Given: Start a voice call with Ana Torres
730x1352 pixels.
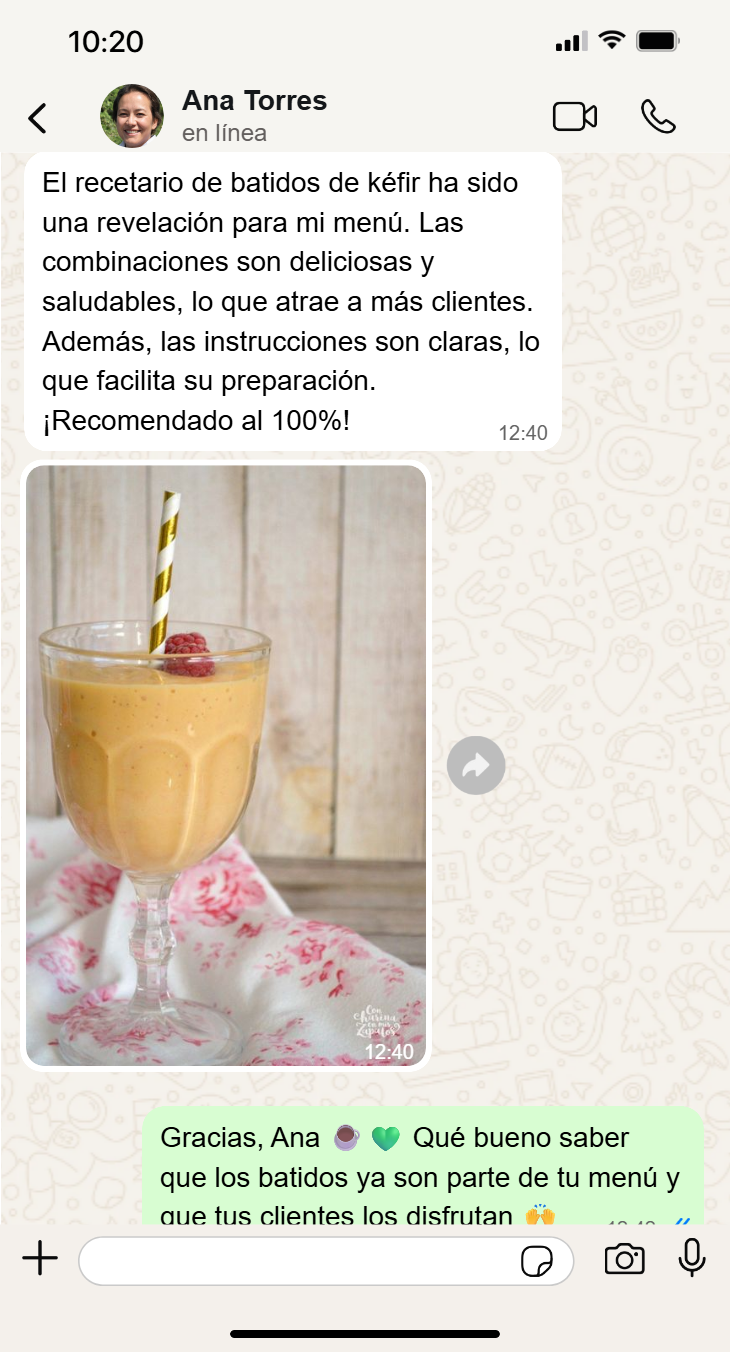Looking at the screenshot, I should (x=658, y=117).
